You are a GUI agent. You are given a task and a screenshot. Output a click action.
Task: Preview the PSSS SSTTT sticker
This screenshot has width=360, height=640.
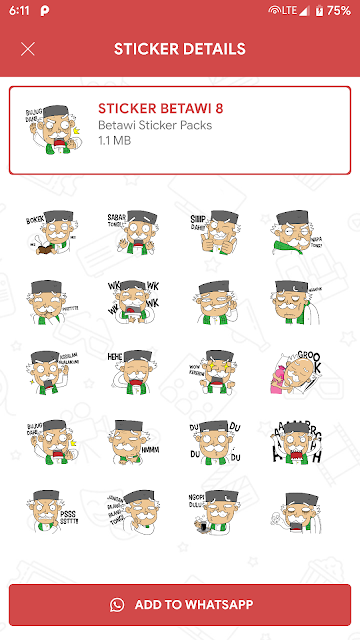click(52, 512)
